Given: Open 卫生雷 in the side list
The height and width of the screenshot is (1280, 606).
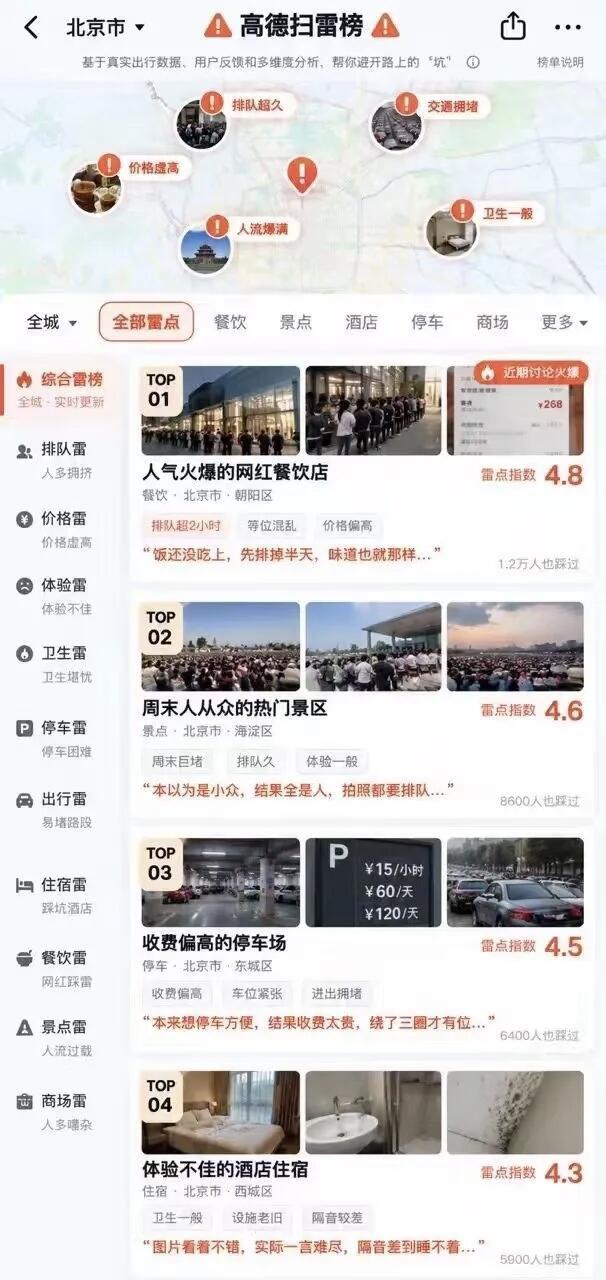Looking at the screenshot, I should tap(64, 663).
